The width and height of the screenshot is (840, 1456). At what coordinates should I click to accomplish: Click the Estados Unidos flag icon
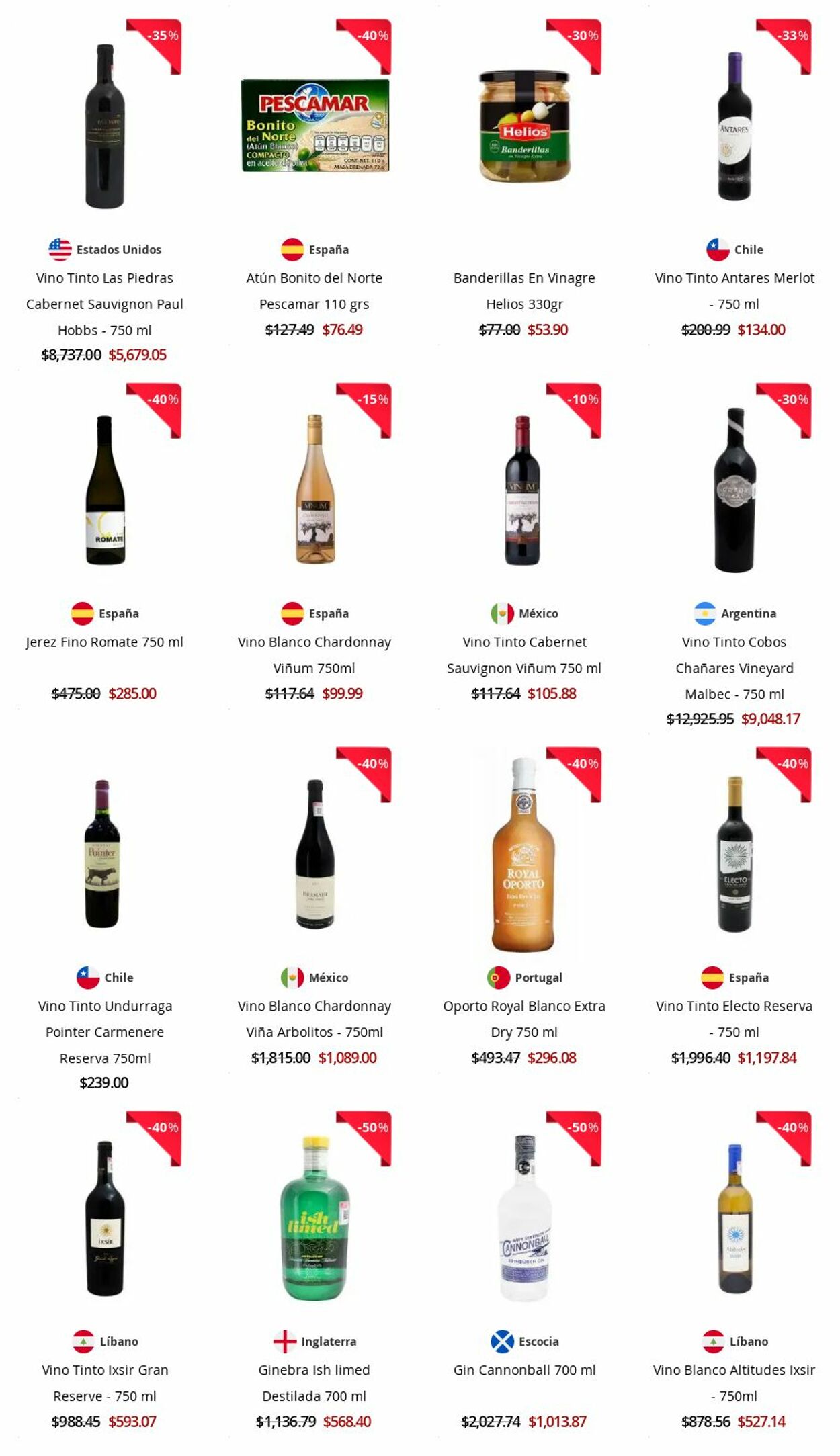click(x=59, y=249)
